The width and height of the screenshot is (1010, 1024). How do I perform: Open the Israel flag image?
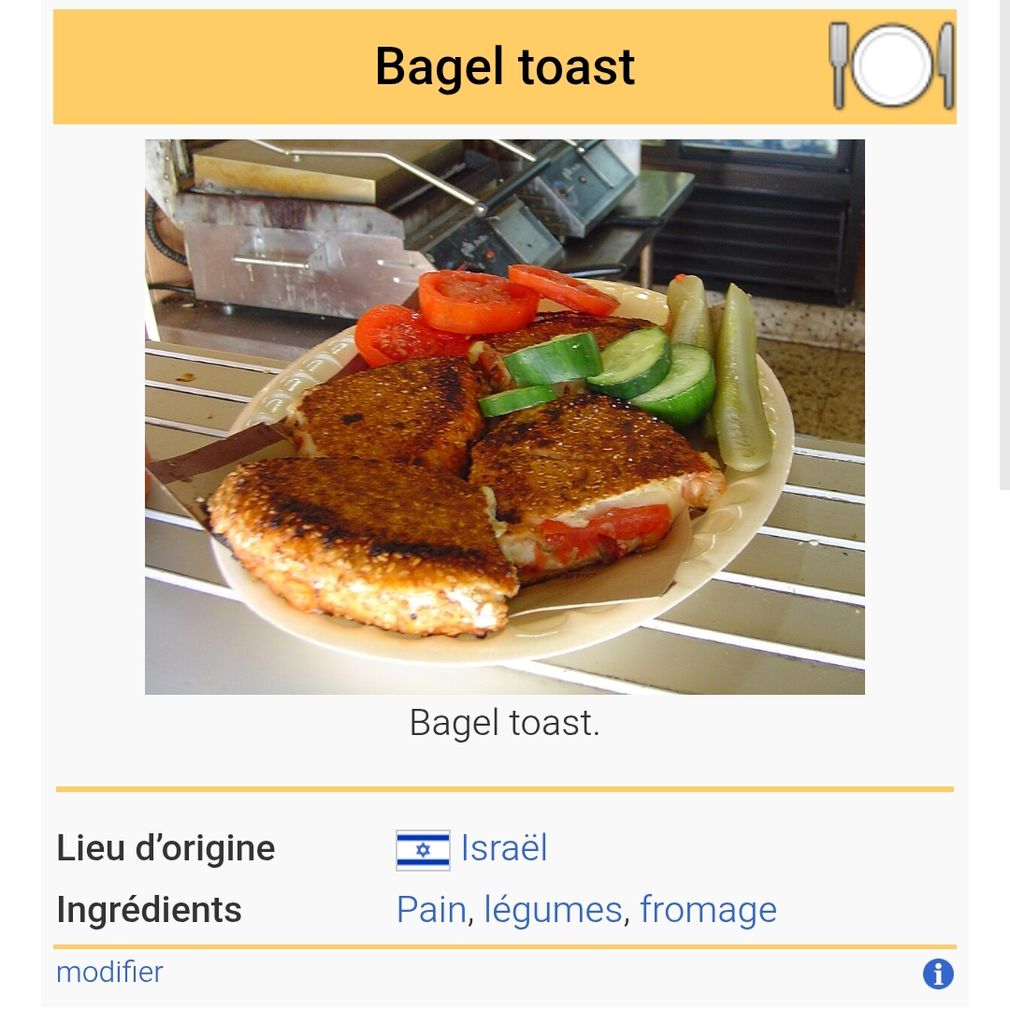423,850
